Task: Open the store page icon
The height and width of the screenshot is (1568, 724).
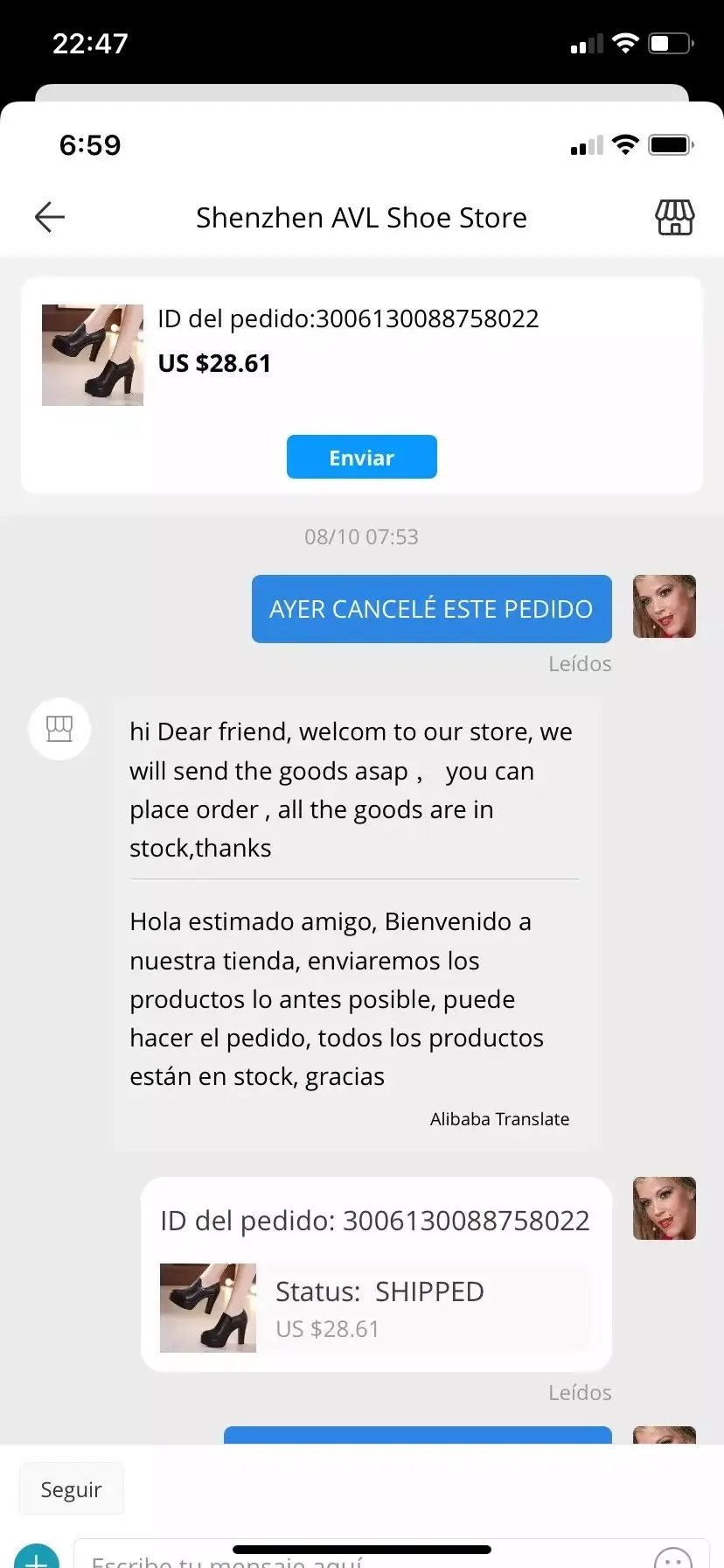Action: tap(674, 217)
